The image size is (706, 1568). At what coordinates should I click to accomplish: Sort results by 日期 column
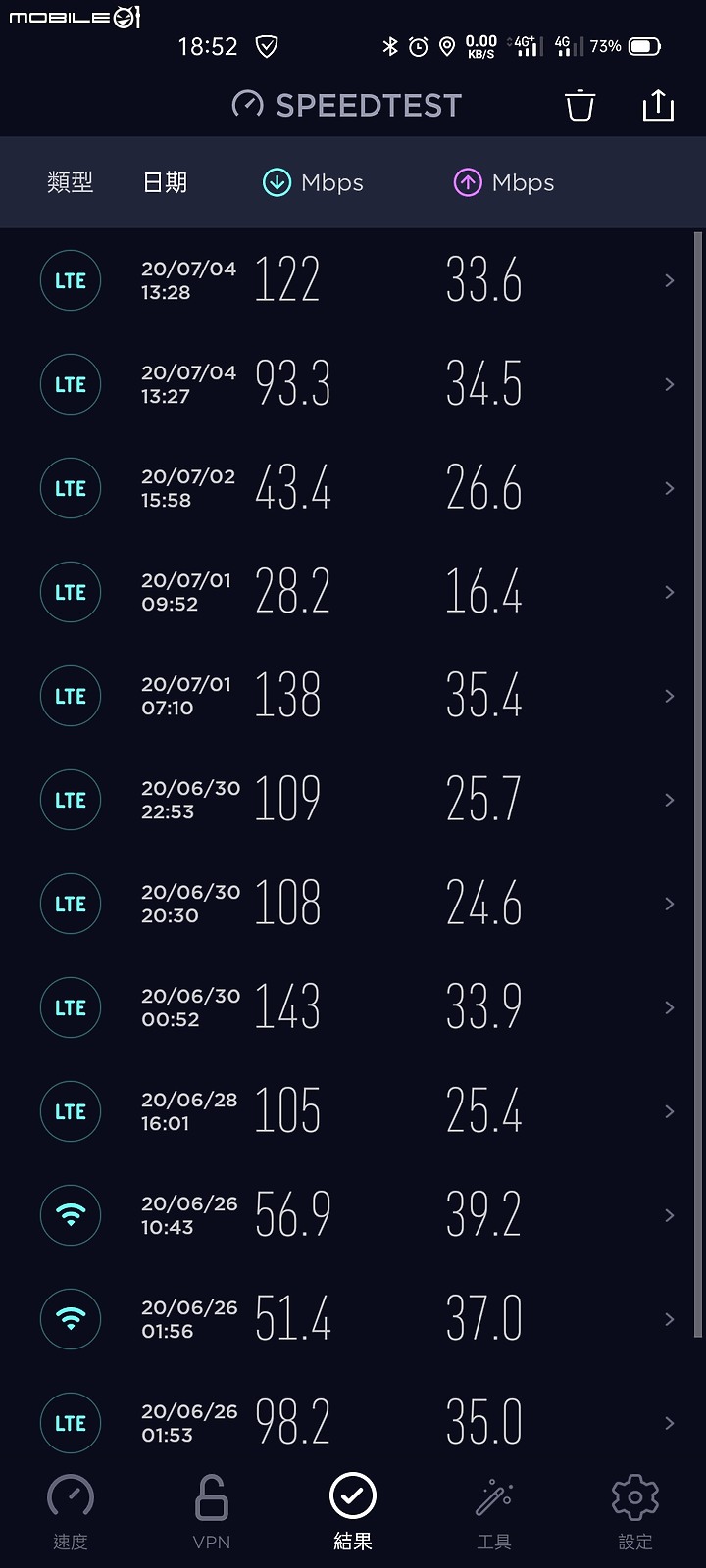tap(165, 182)
